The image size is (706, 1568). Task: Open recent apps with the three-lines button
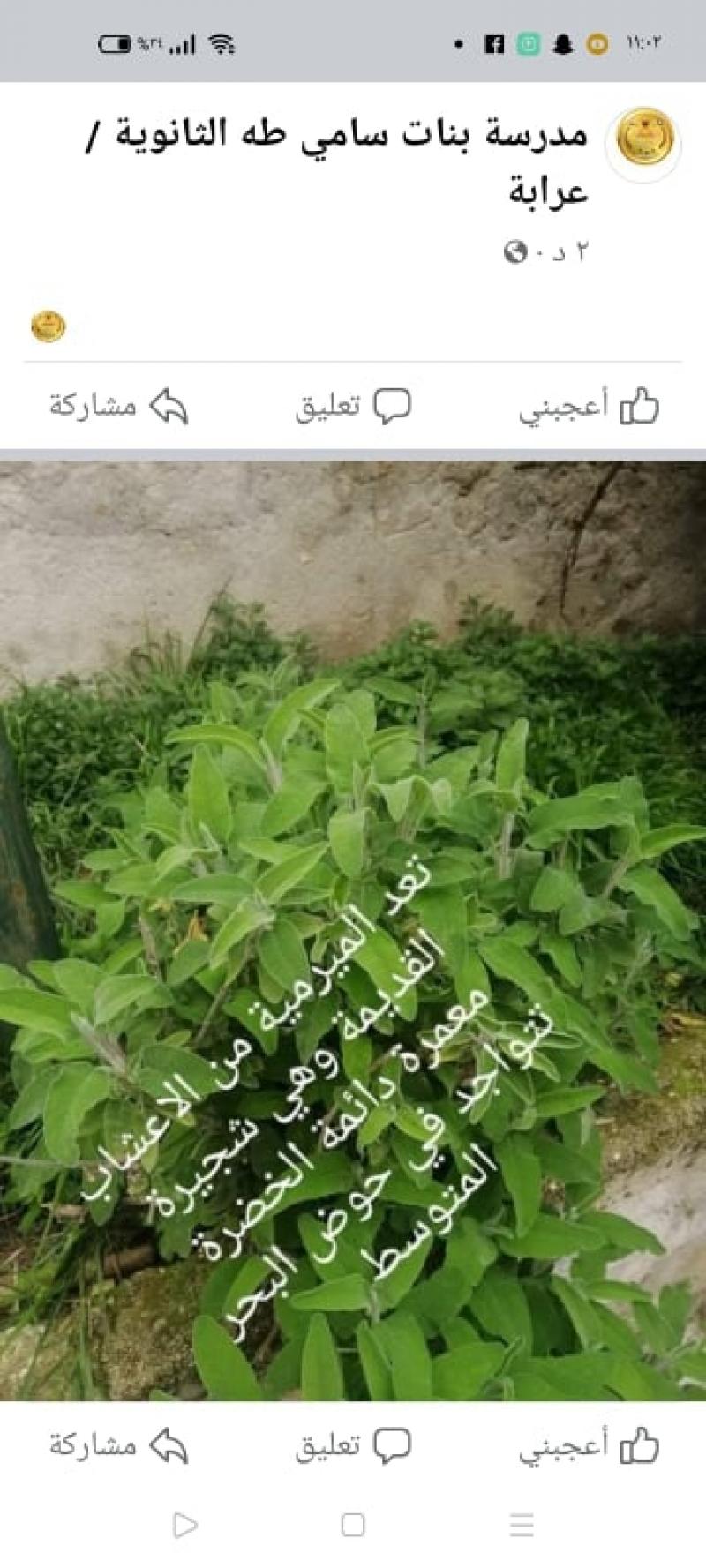(x=522, y=1525)
